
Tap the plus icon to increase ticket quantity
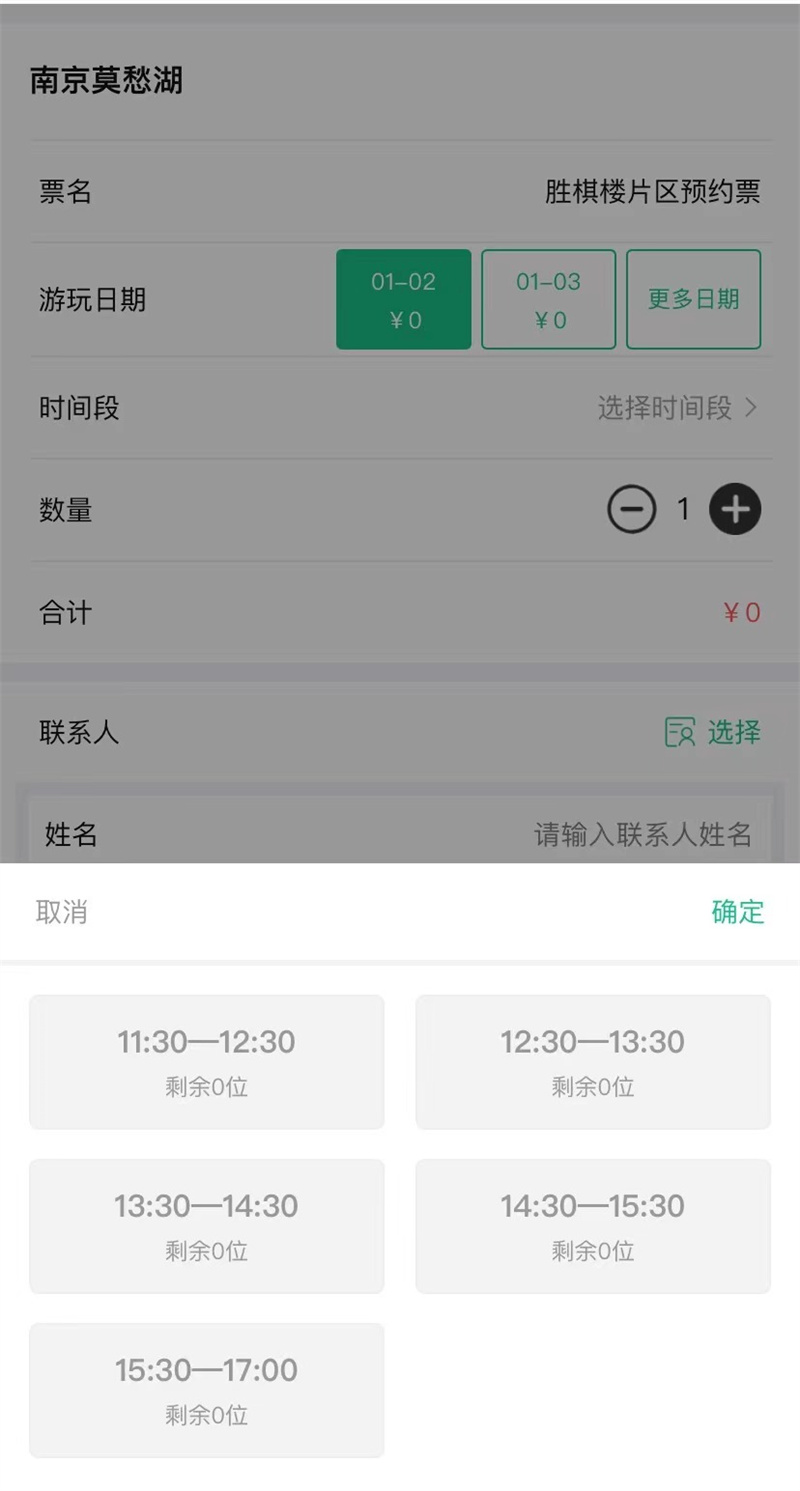pos(735,509)
